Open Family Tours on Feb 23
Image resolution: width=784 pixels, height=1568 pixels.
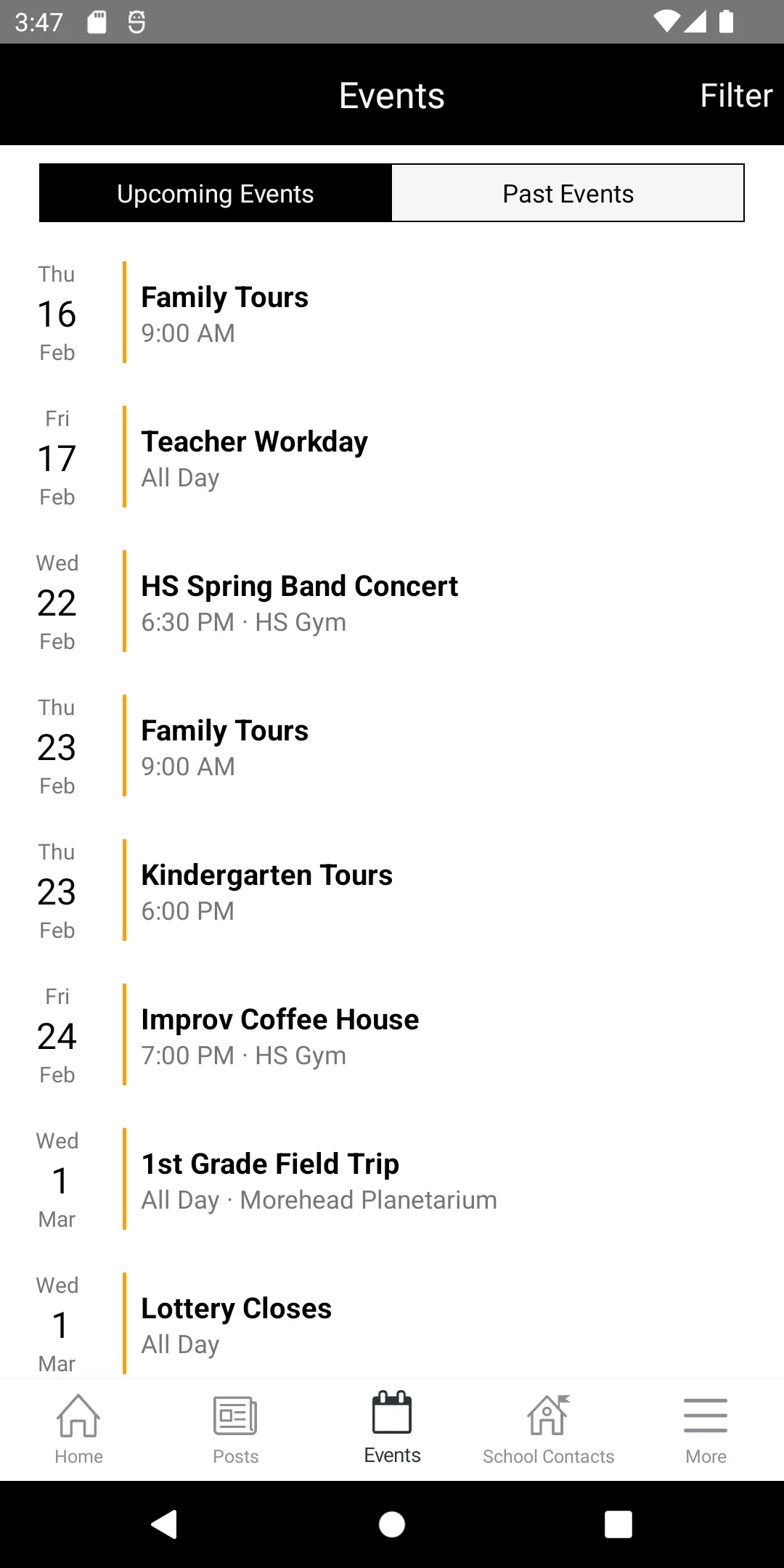point(392,746)
